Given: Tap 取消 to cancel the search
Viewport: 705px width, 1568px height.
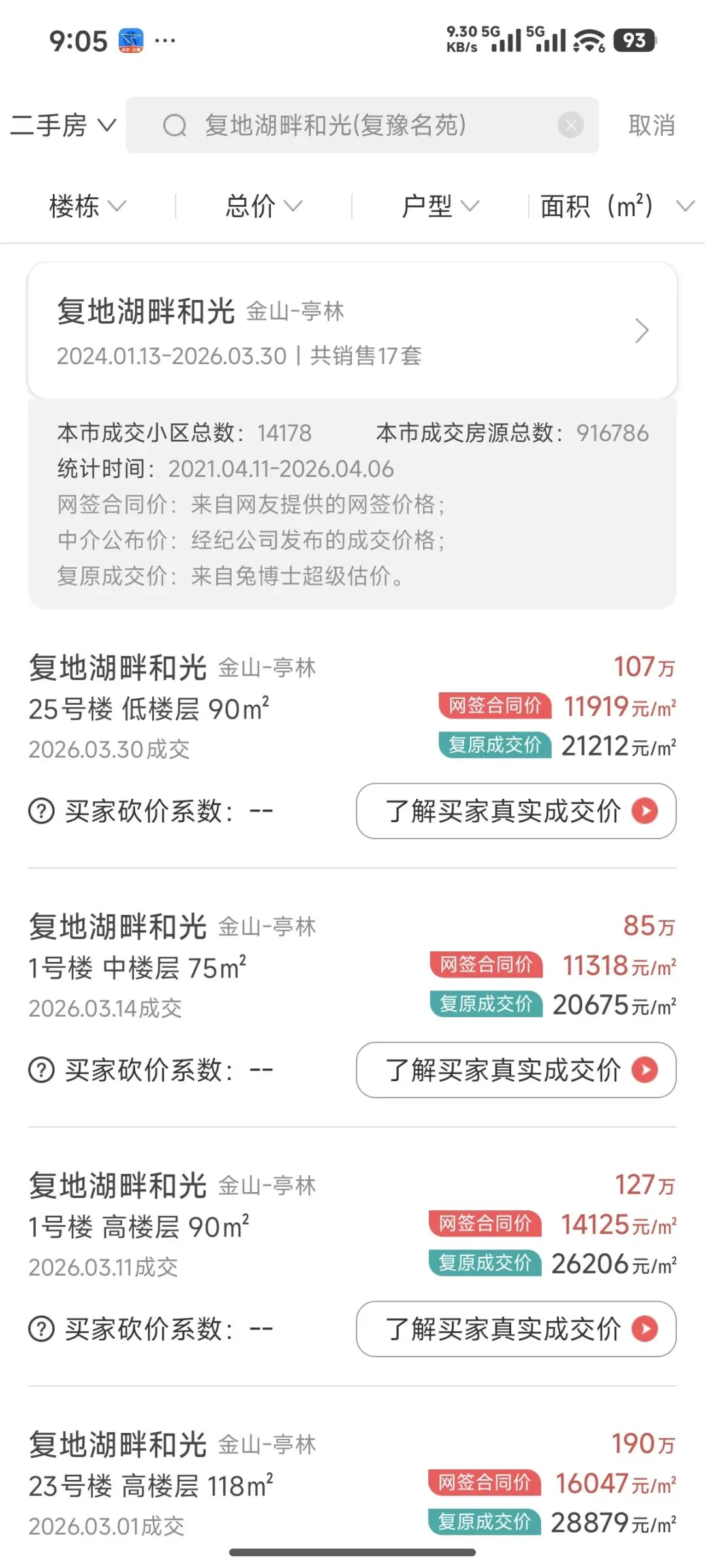Looking at the screenshot, I should click(x=651, y=125).
